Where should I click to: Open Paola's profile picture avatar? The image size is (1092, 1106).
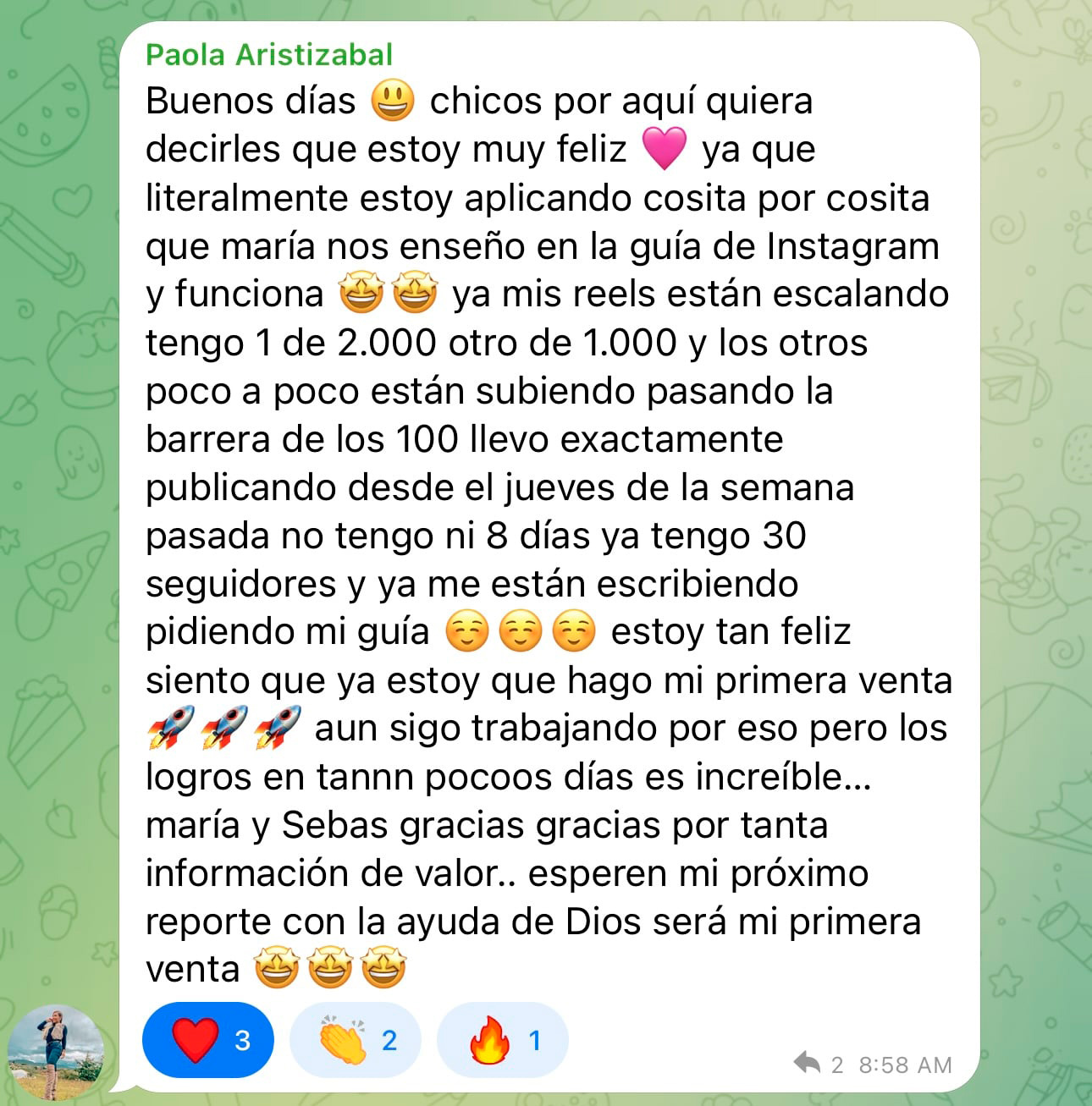pos(56,1054)
